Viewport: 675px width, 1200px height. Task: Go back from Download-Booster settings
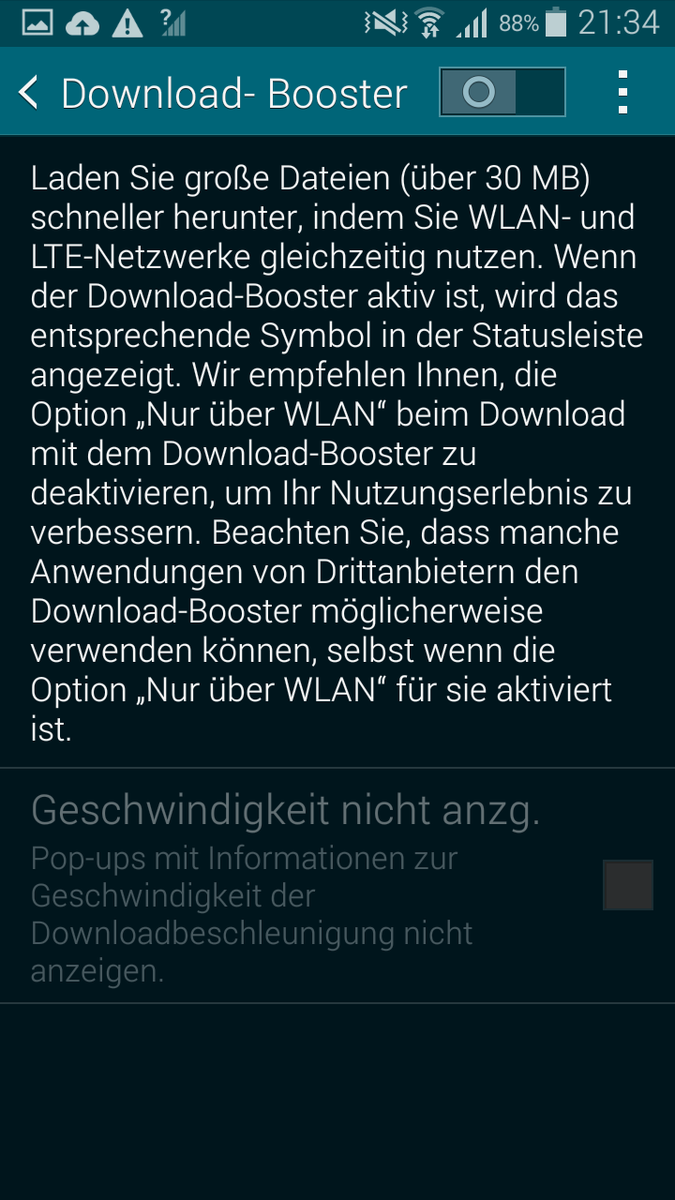click(29, 93)
